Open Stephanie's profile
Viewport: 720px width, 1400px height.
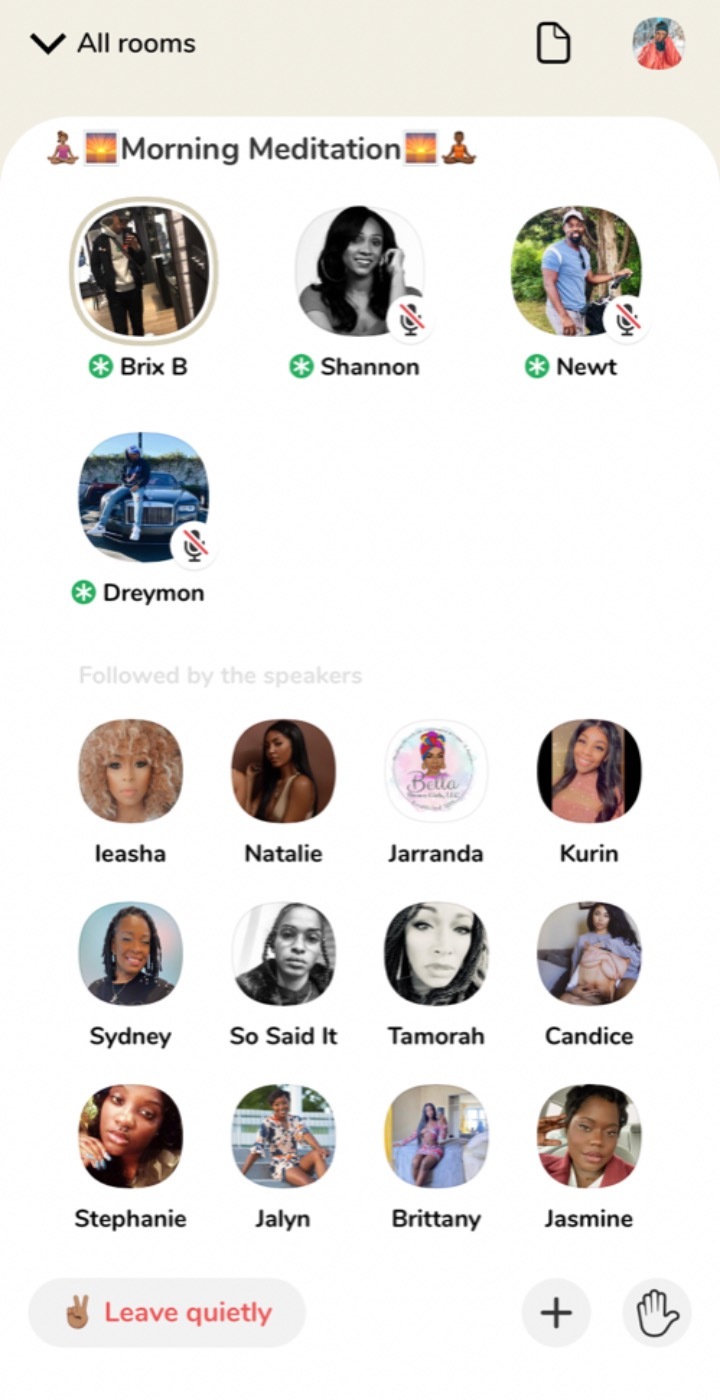[x=130, y=1136]
